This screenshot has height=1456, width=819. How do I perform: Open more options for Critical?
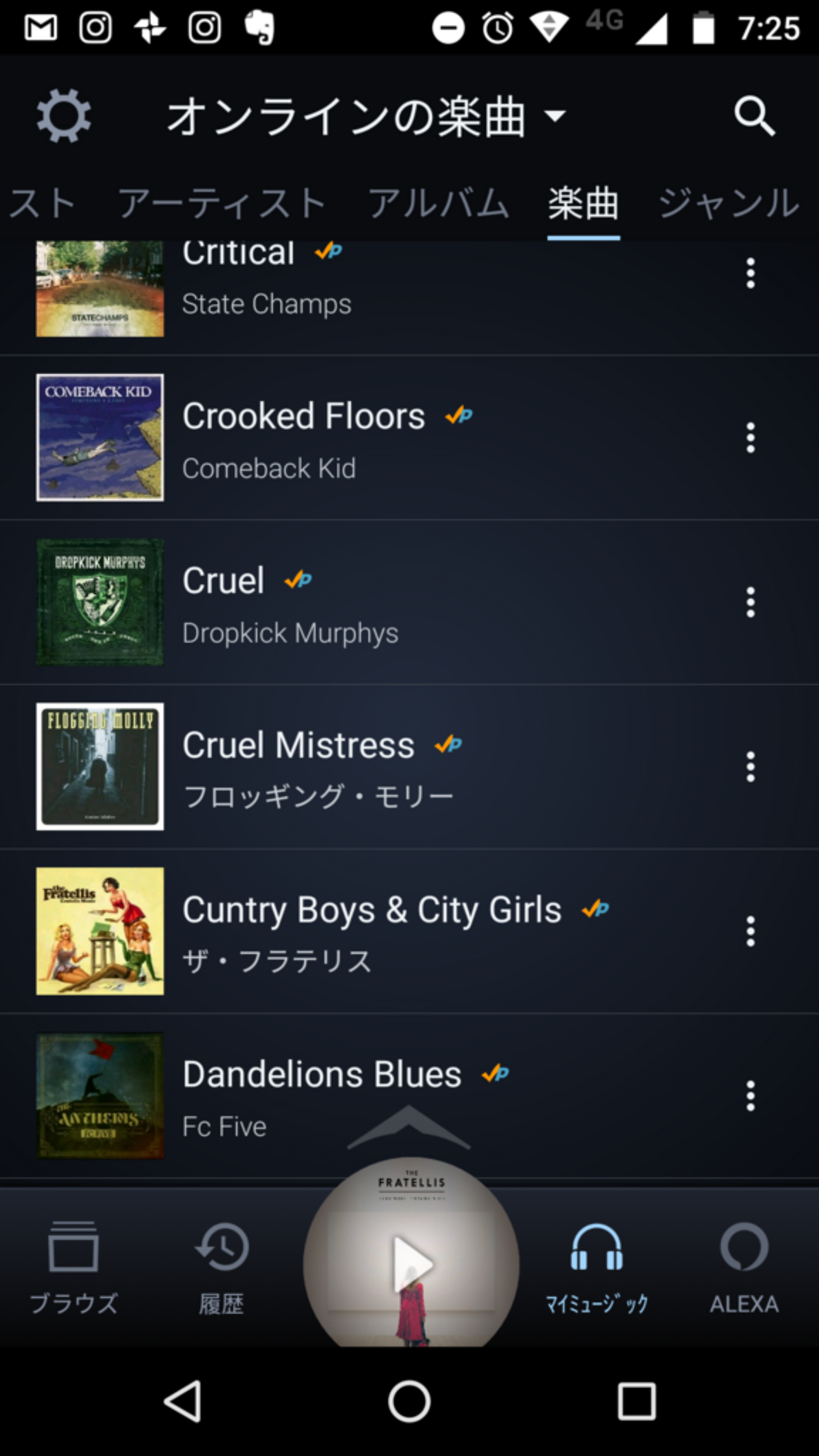click(750, 273)
